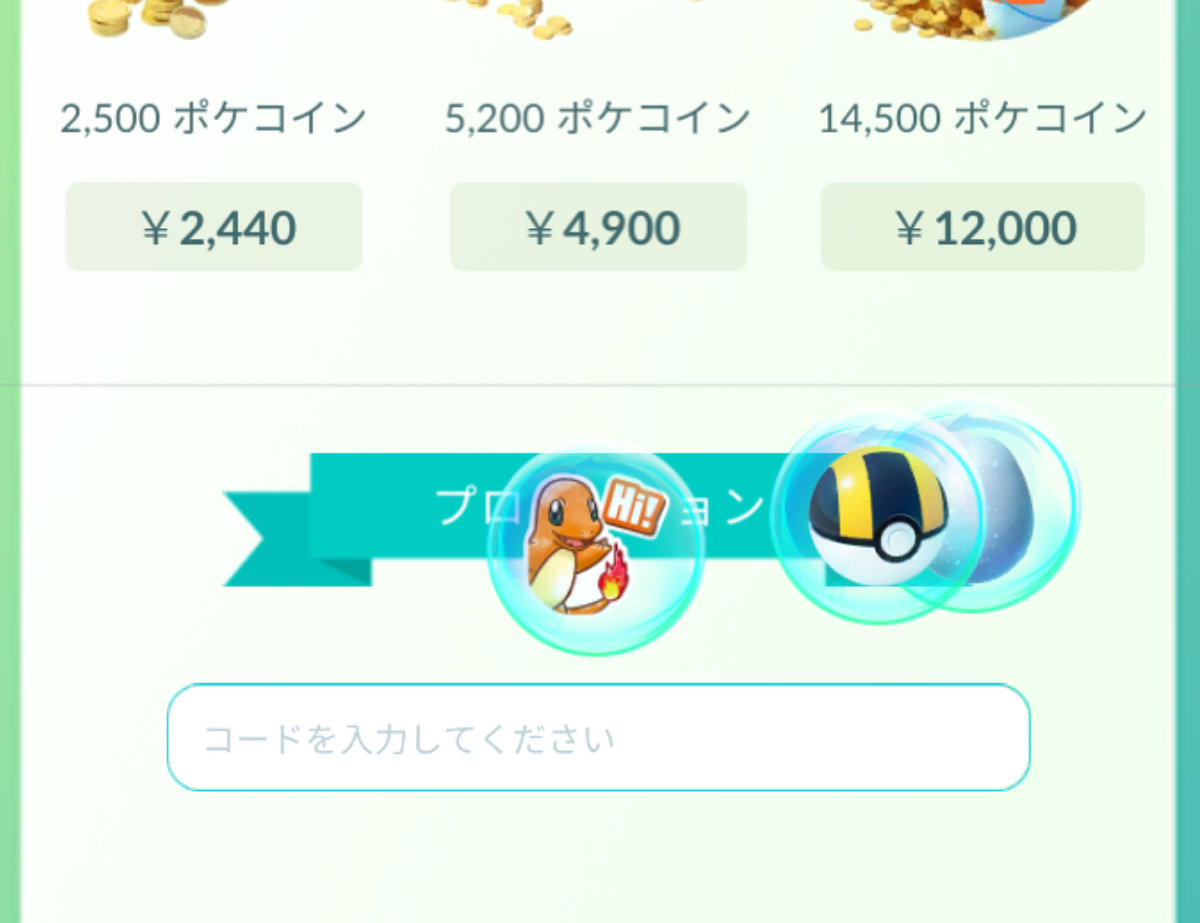Purchase 14,500 PokéCoins for ¥12,000

982,227
